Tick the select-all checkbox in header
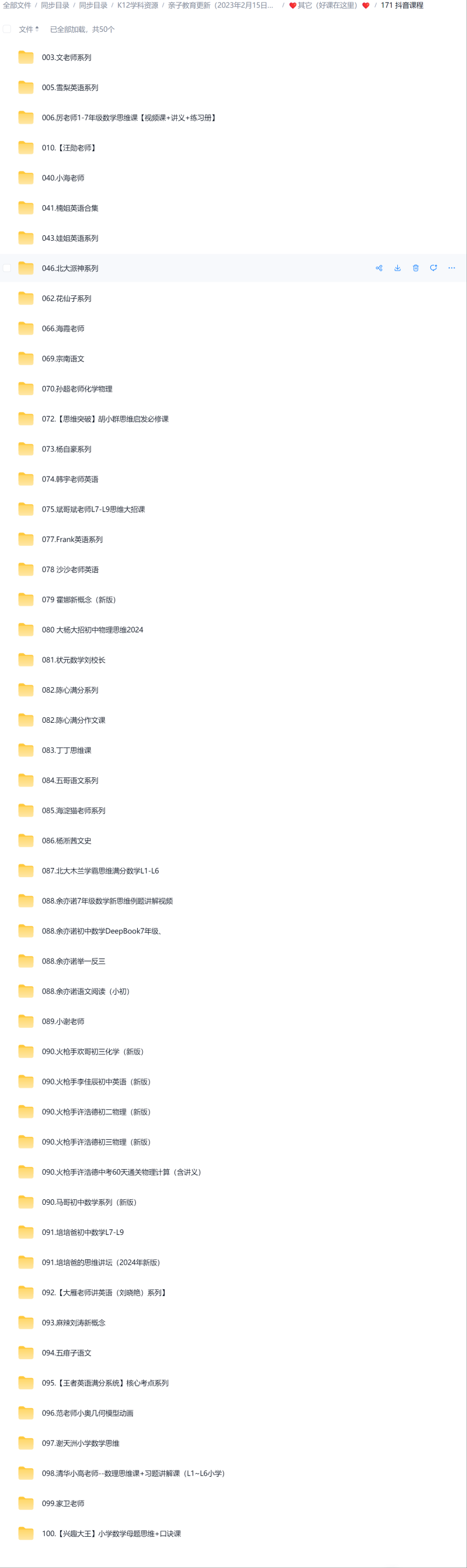Screen dimensions: 467x1568 click(7, 29)
